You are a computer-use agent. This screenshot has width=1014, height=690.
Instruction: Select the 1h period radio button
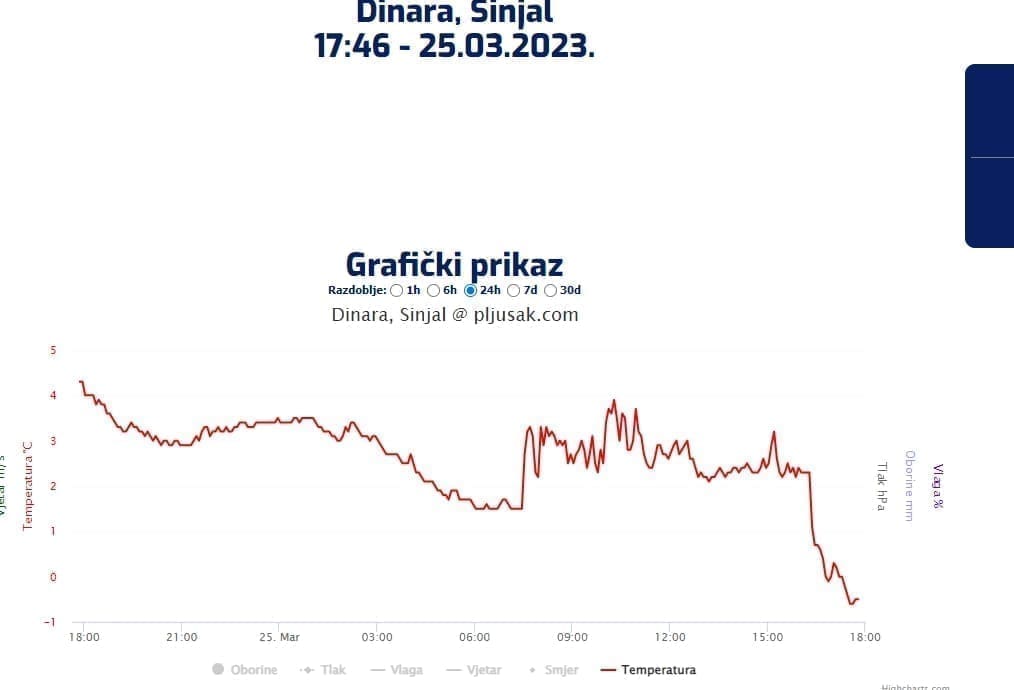tap(397, 291)
